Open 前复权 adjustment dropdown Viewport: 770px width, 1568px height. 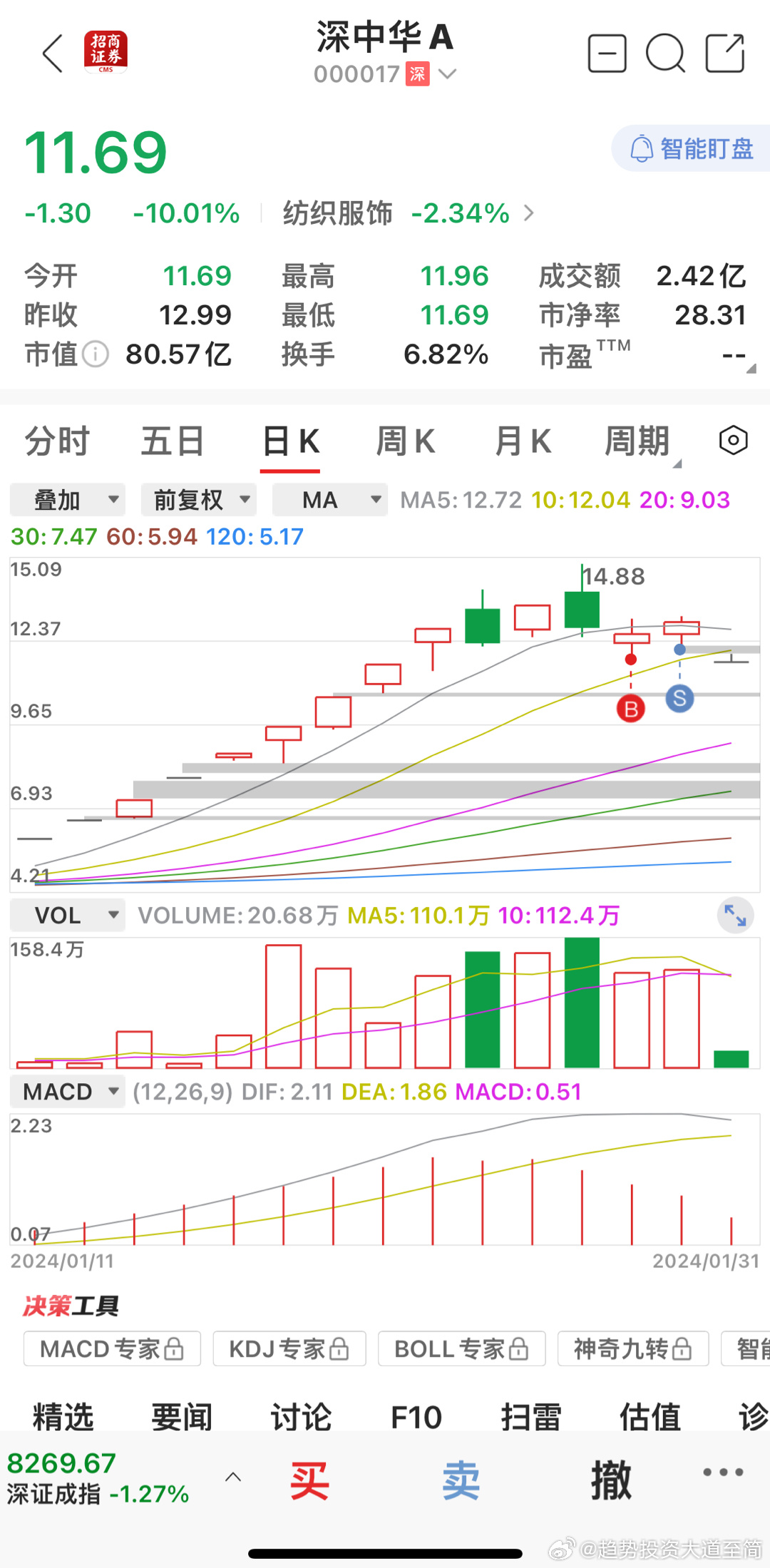(x=198, y=500)
